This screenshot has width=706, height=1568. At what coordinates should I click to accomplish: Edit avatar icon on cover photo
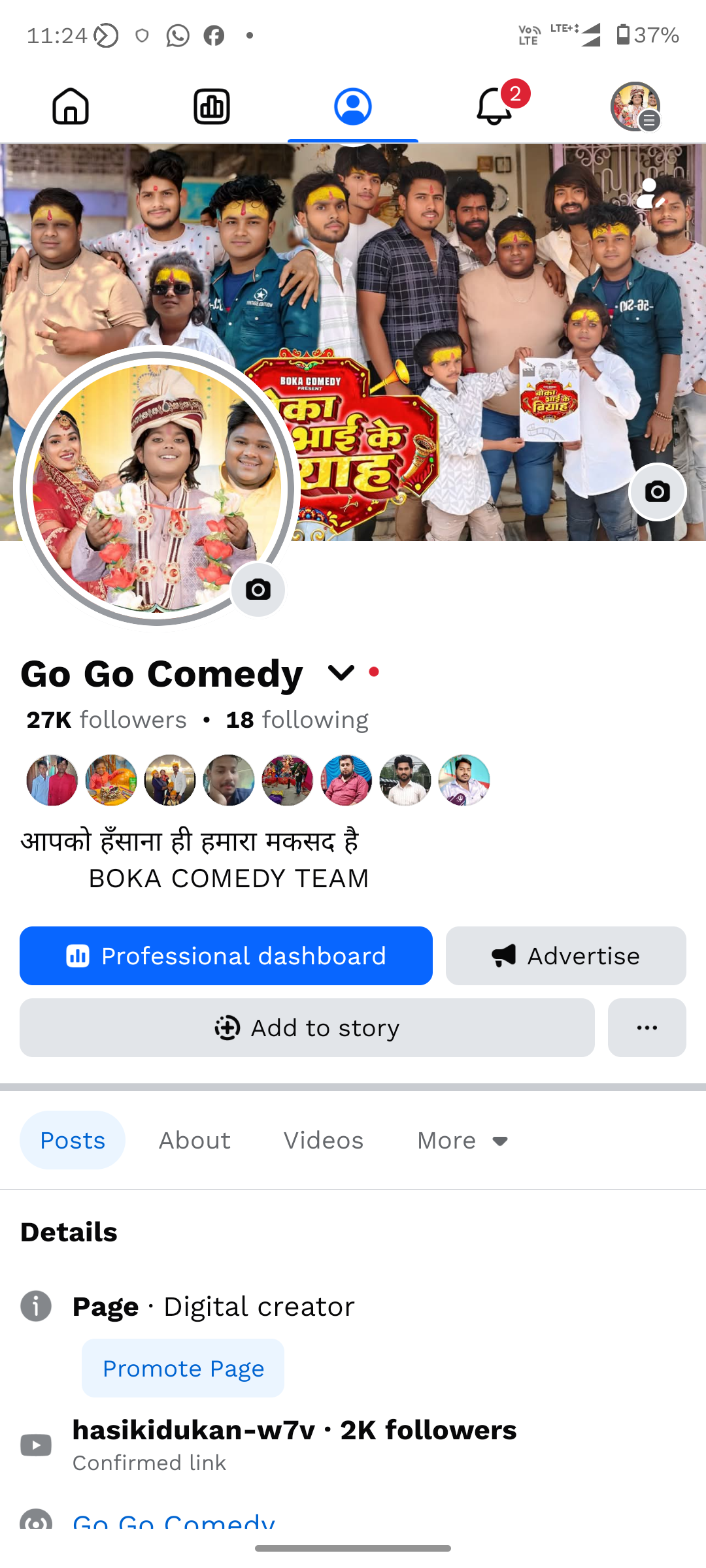[x=651, y=194]
